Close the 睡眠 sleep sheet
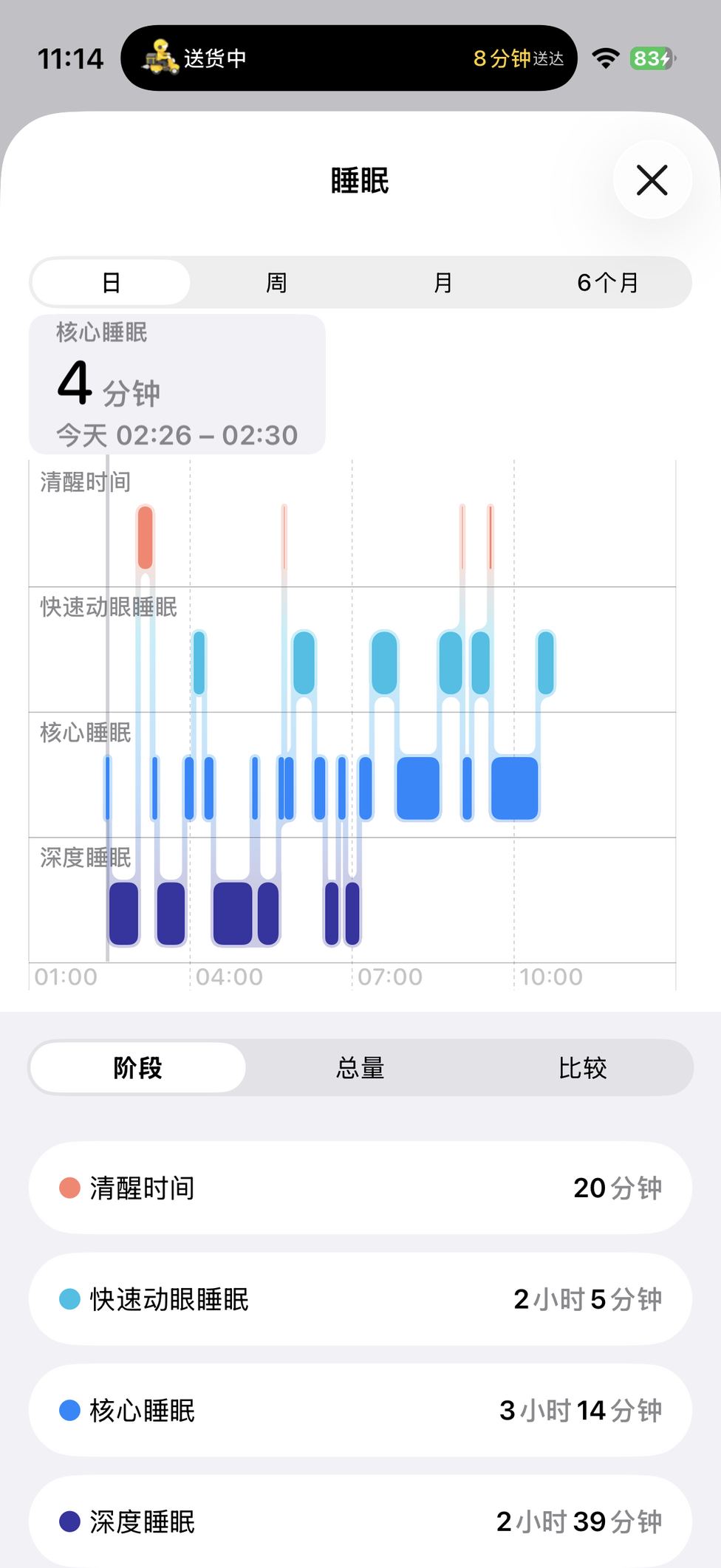Screen dimensions: 721x1568 click(652, 180)
